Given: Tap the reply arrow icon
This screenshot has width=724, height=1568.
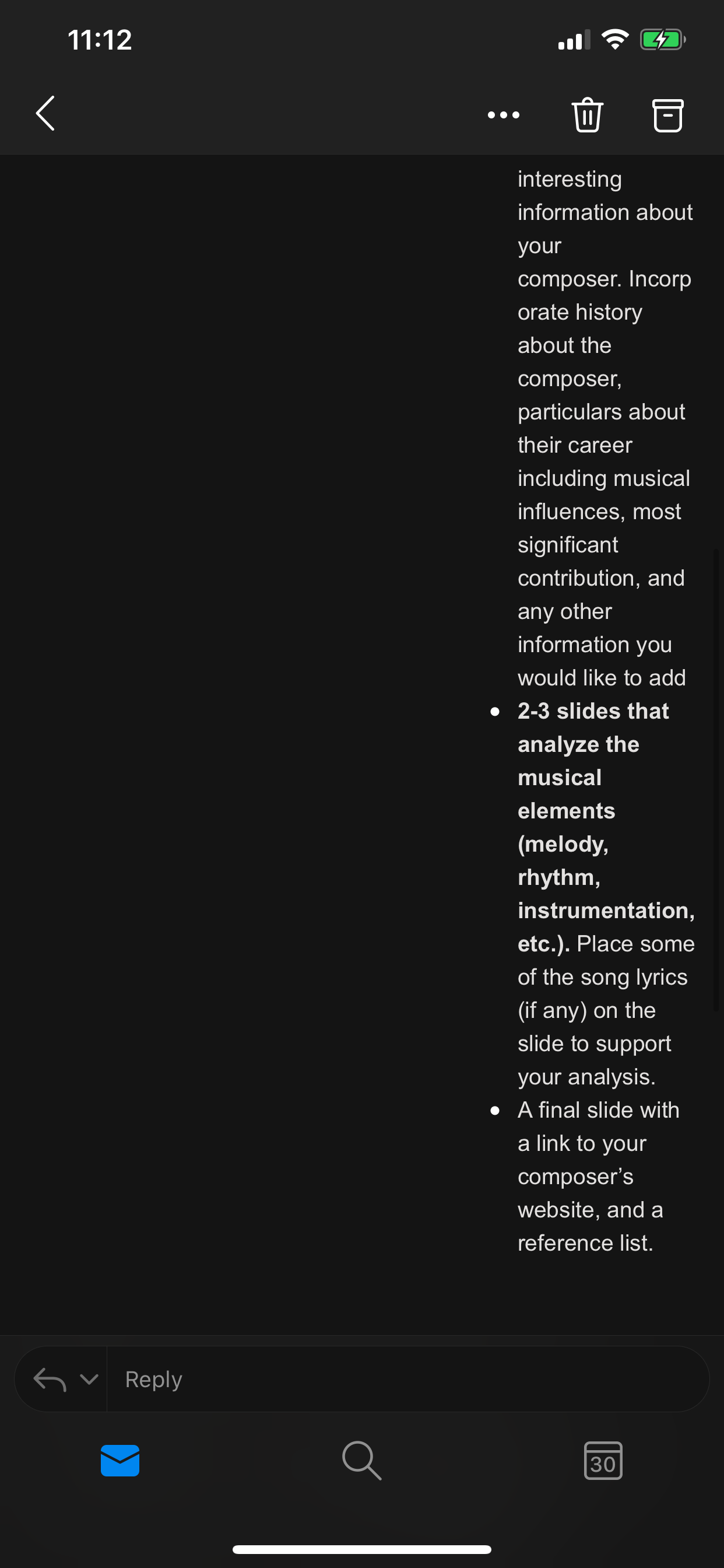Looking at the screenshot, I should click(50, 1380).
